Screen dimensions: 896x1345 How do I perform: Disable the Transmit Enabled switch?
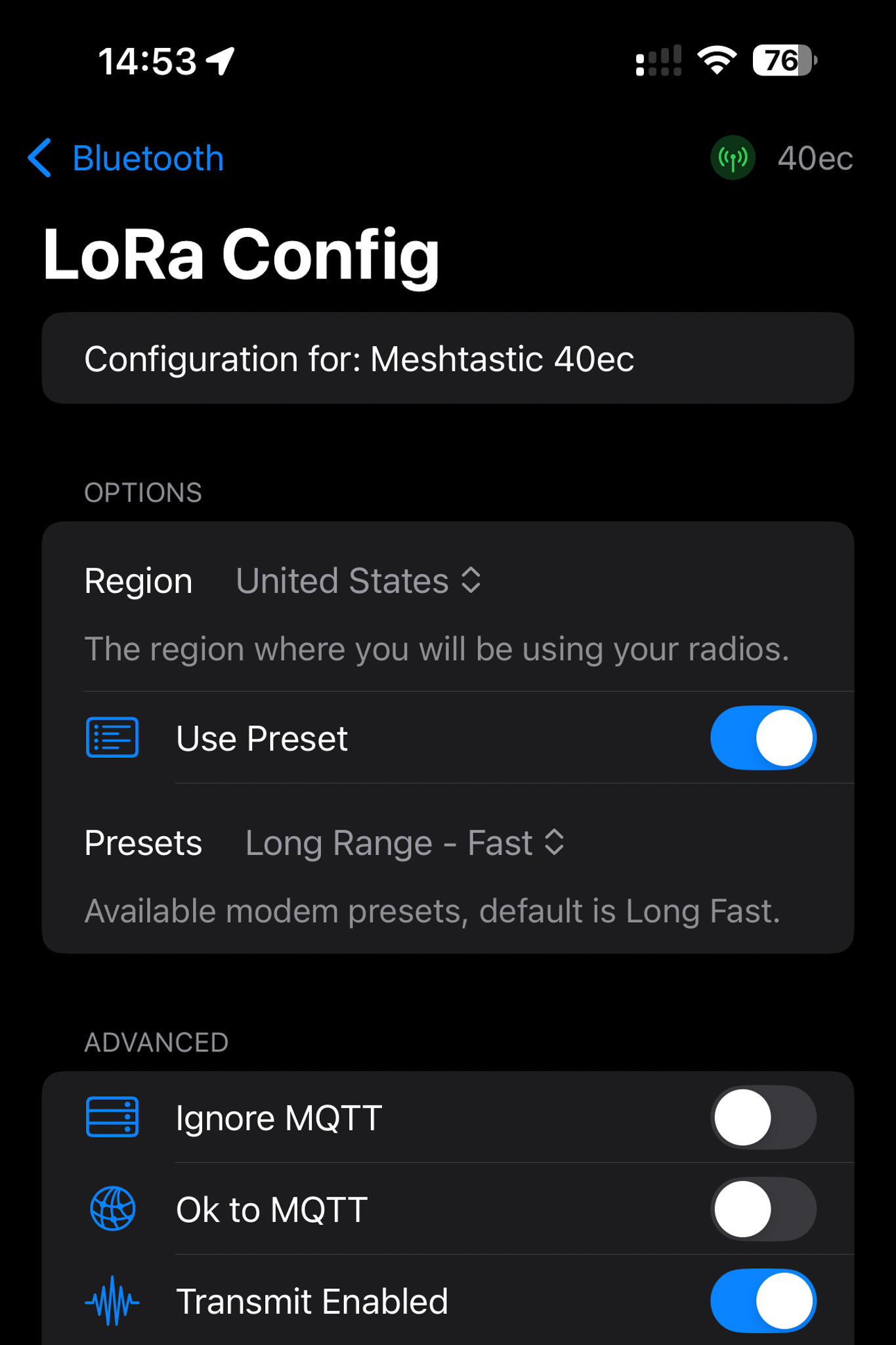click(763, 1301)
